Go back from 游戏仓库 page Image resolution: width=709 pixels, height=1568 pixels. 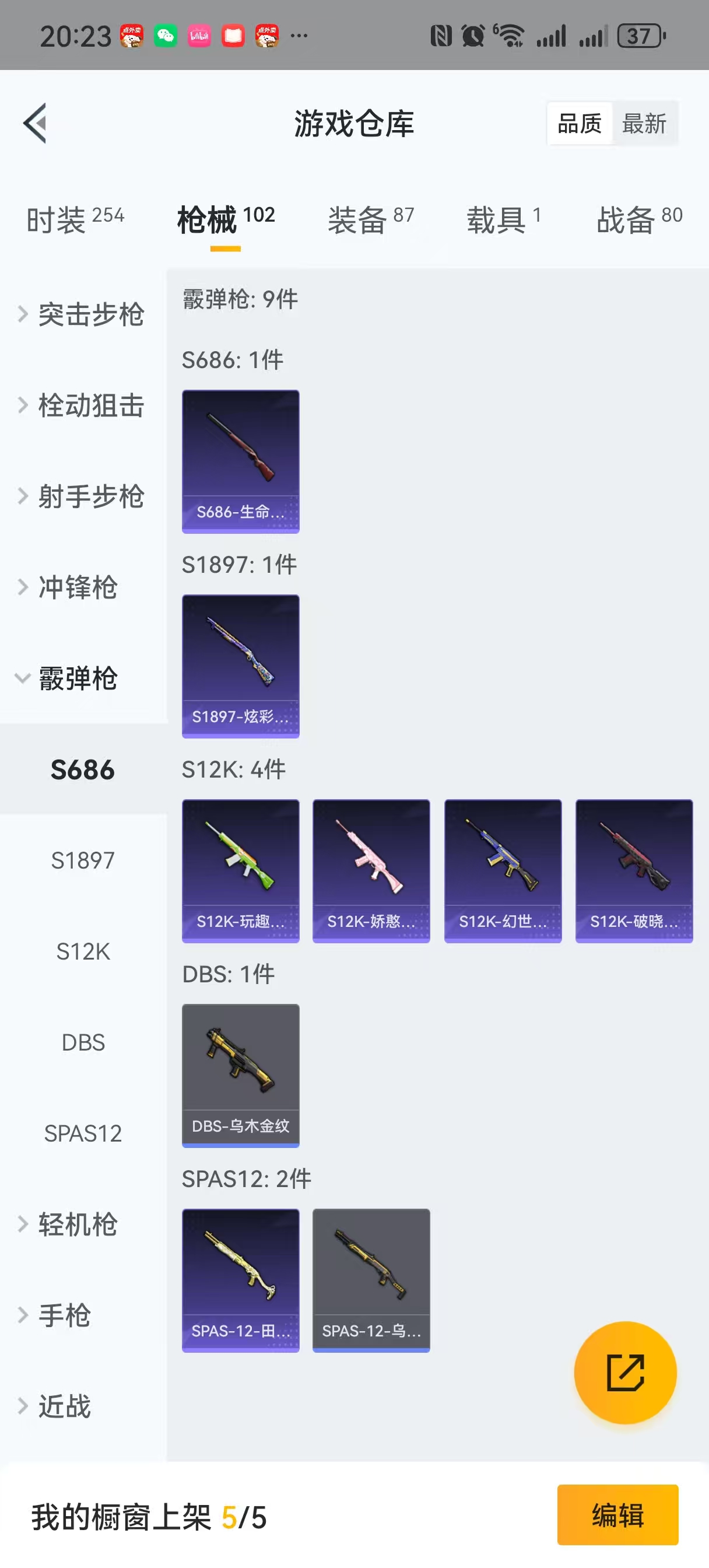36,124
